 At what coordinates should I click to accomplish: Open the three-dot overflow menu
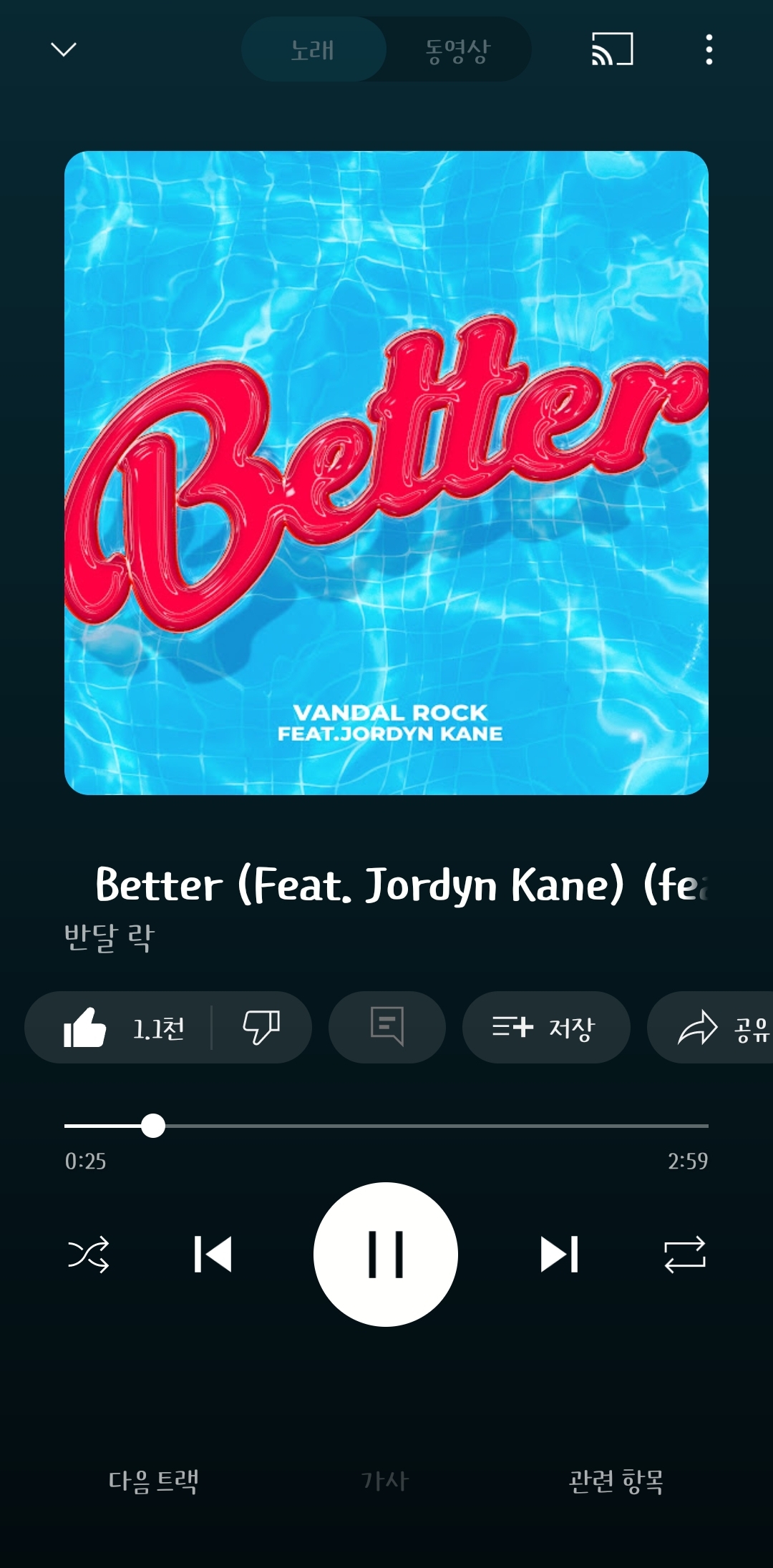pyautogui.click(x=709, y=49)
